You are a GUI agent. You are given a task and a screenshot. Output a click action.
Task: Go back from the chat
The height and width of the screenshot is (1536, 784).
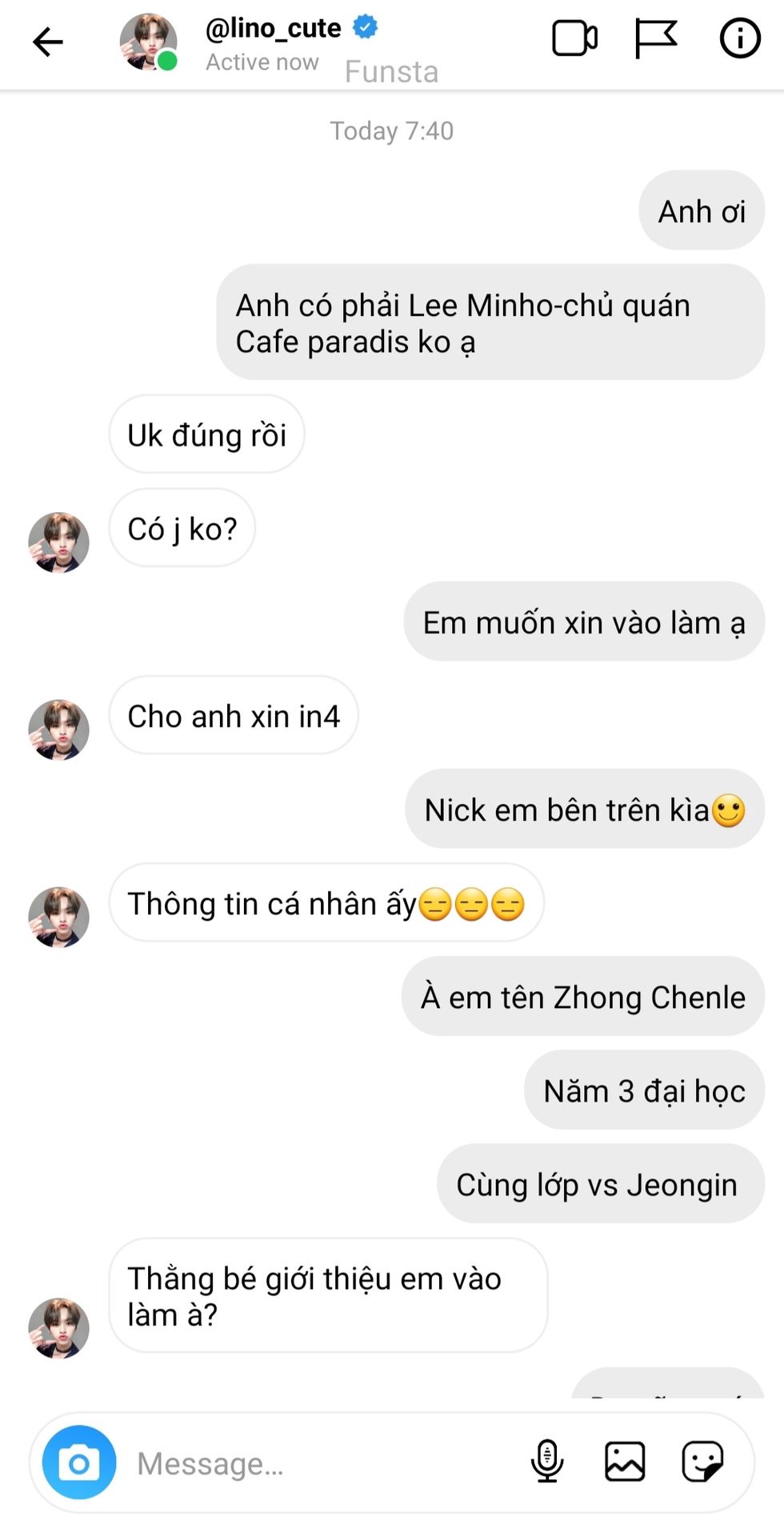tap(48, 42)
